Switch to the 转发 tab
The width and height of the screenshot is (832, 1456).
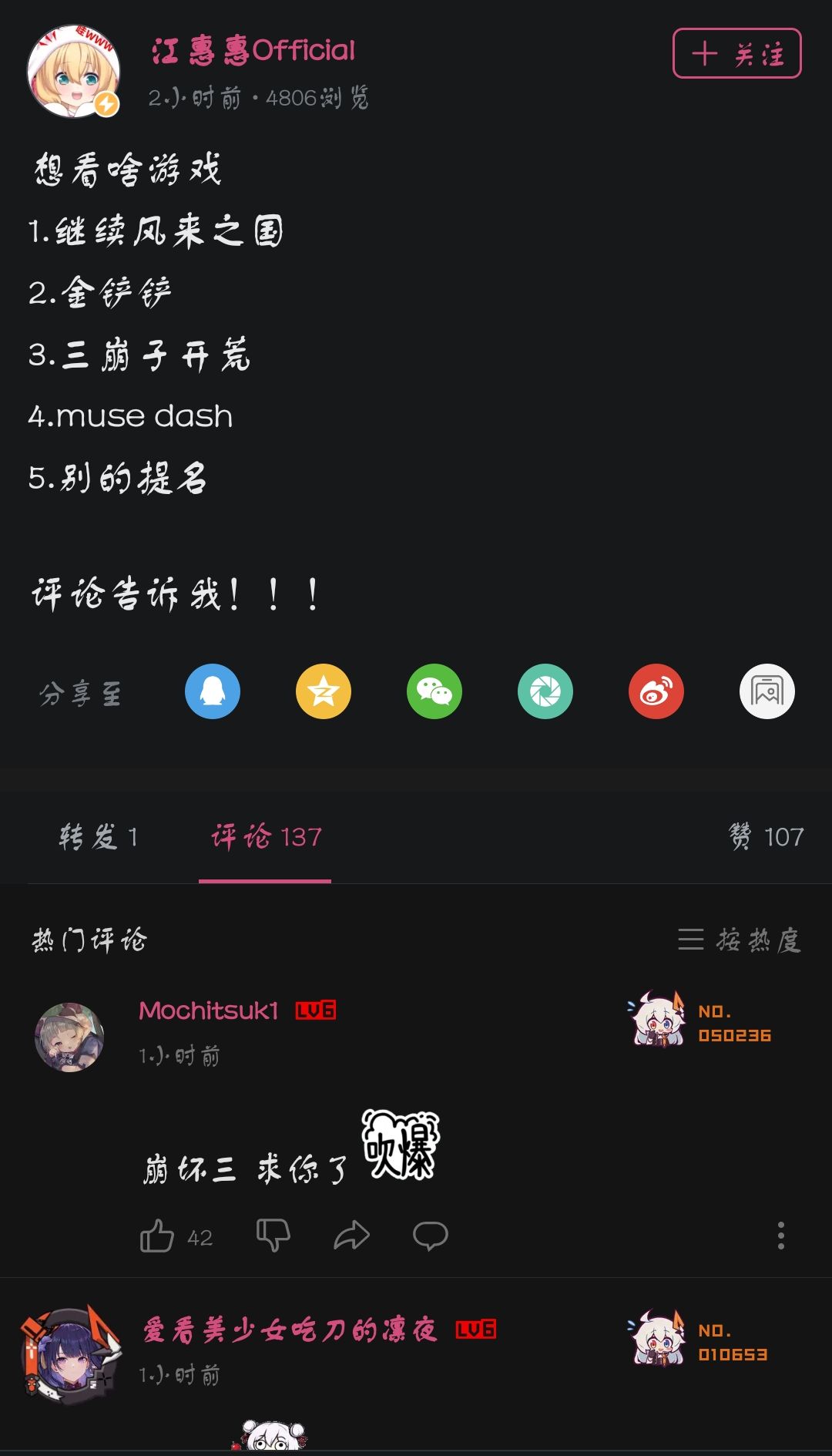pos(99,837)
